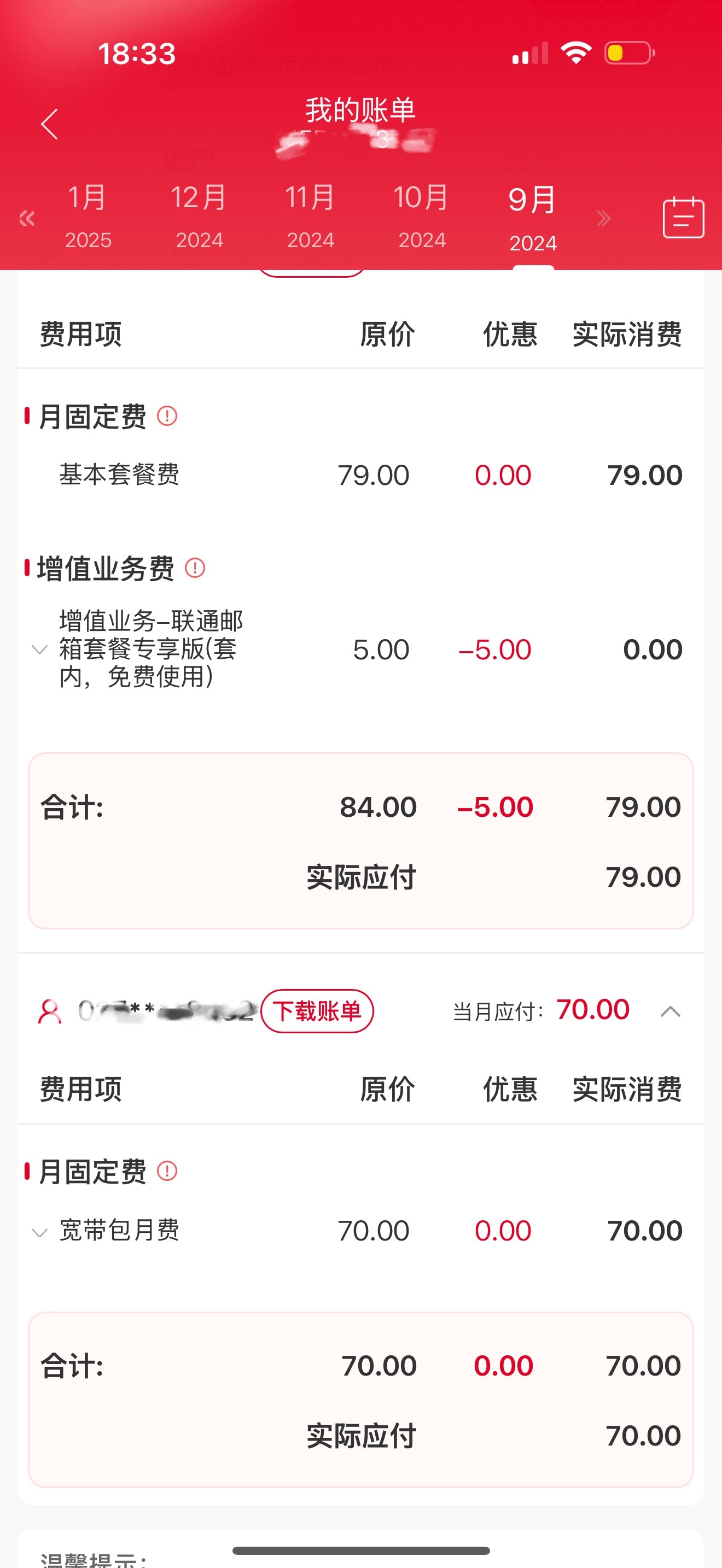
Task: Select the 1月 2025 bill
Action: [88, 216]
